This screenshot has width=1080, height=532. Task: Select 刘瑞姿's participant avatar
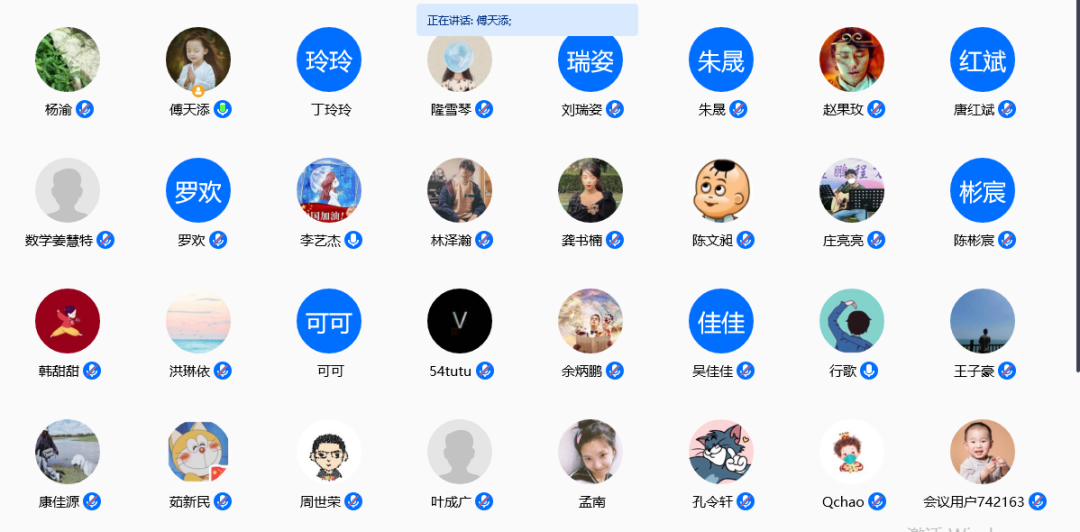click(x=590, y=60)
